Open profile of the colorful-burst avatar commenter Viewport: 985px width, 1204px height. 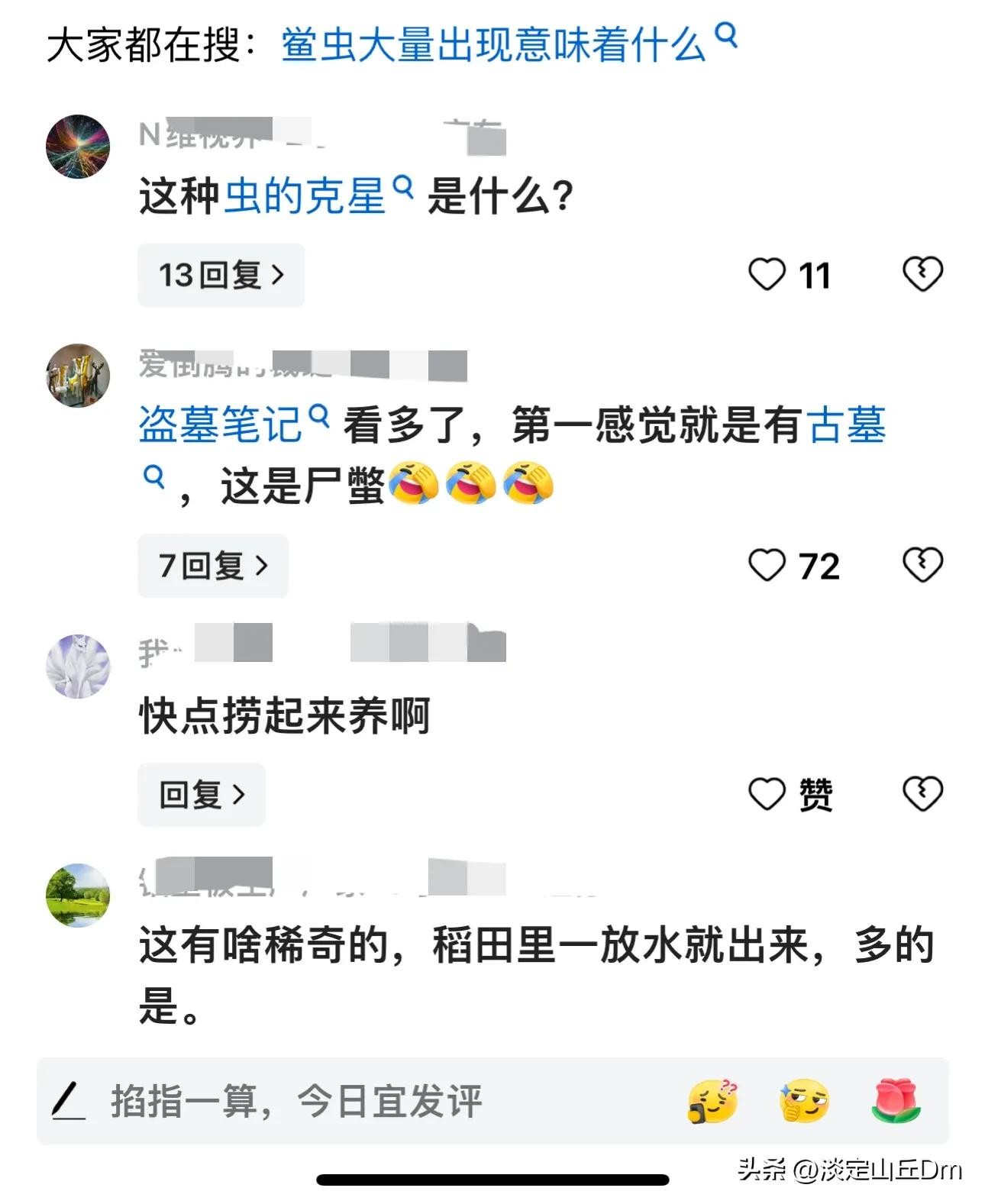pos(78,147)
